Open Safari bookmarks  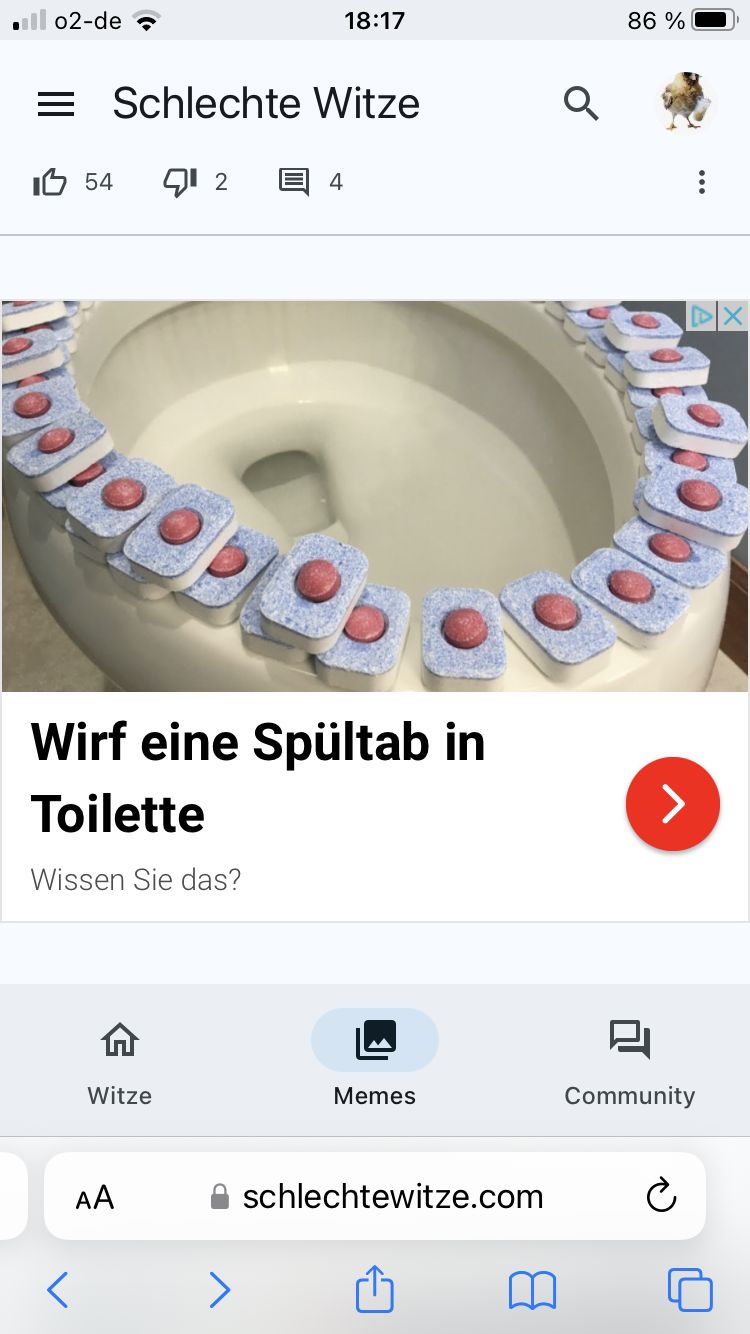(x=532, y=1290)
